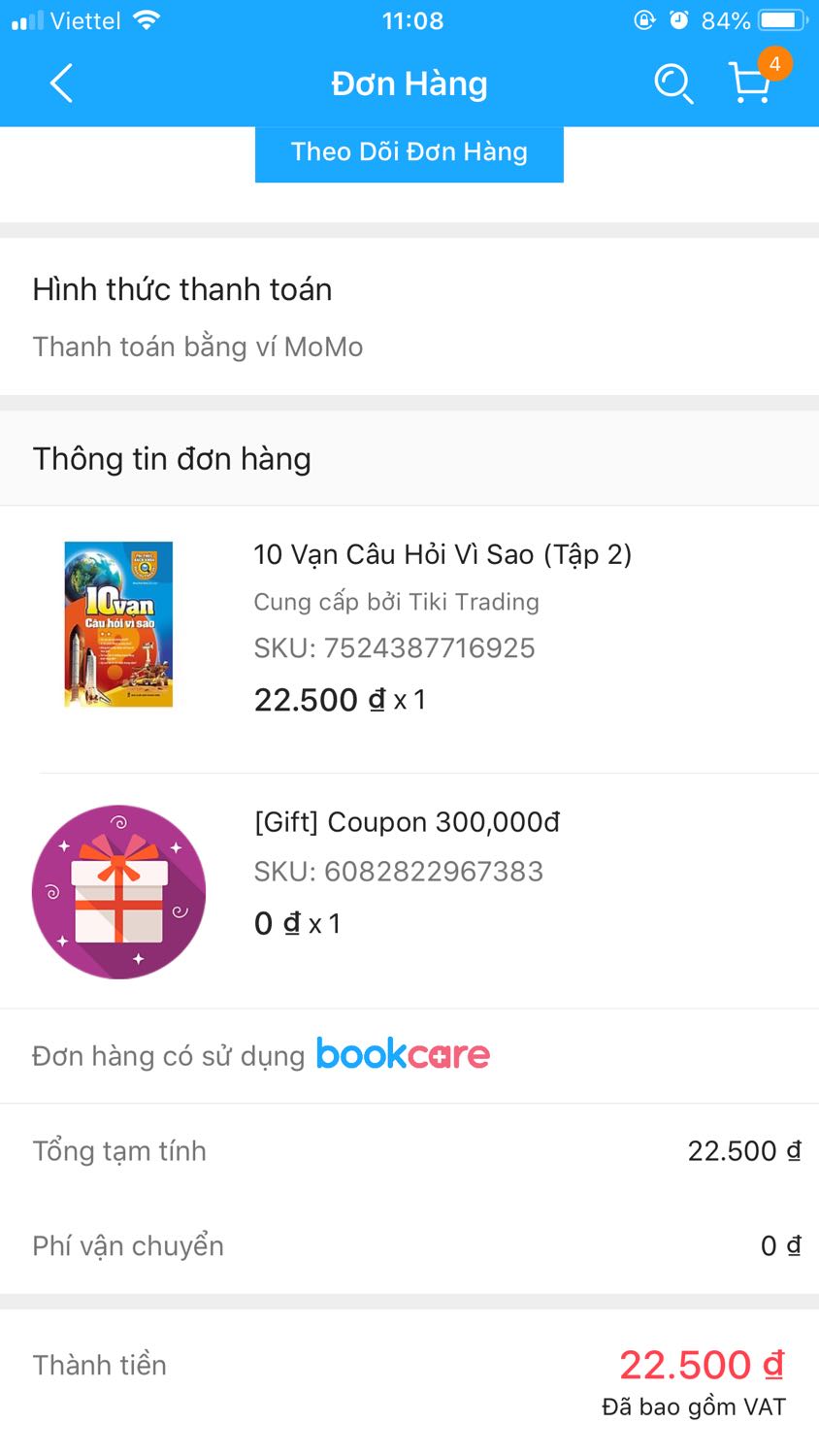Tap the bookcare logo

point(404,1054)
